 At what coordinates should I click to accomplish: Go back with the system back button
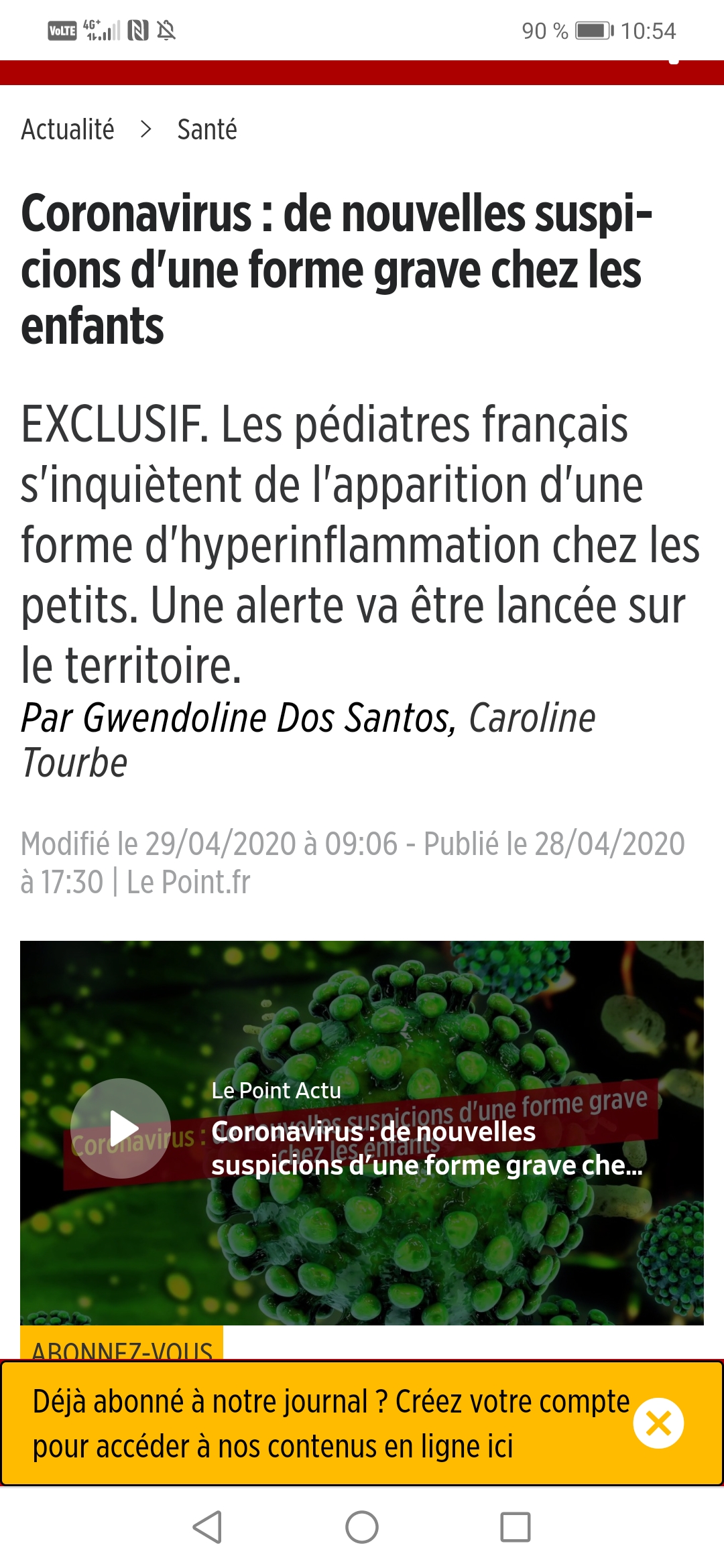click(x=207, y=1527)
